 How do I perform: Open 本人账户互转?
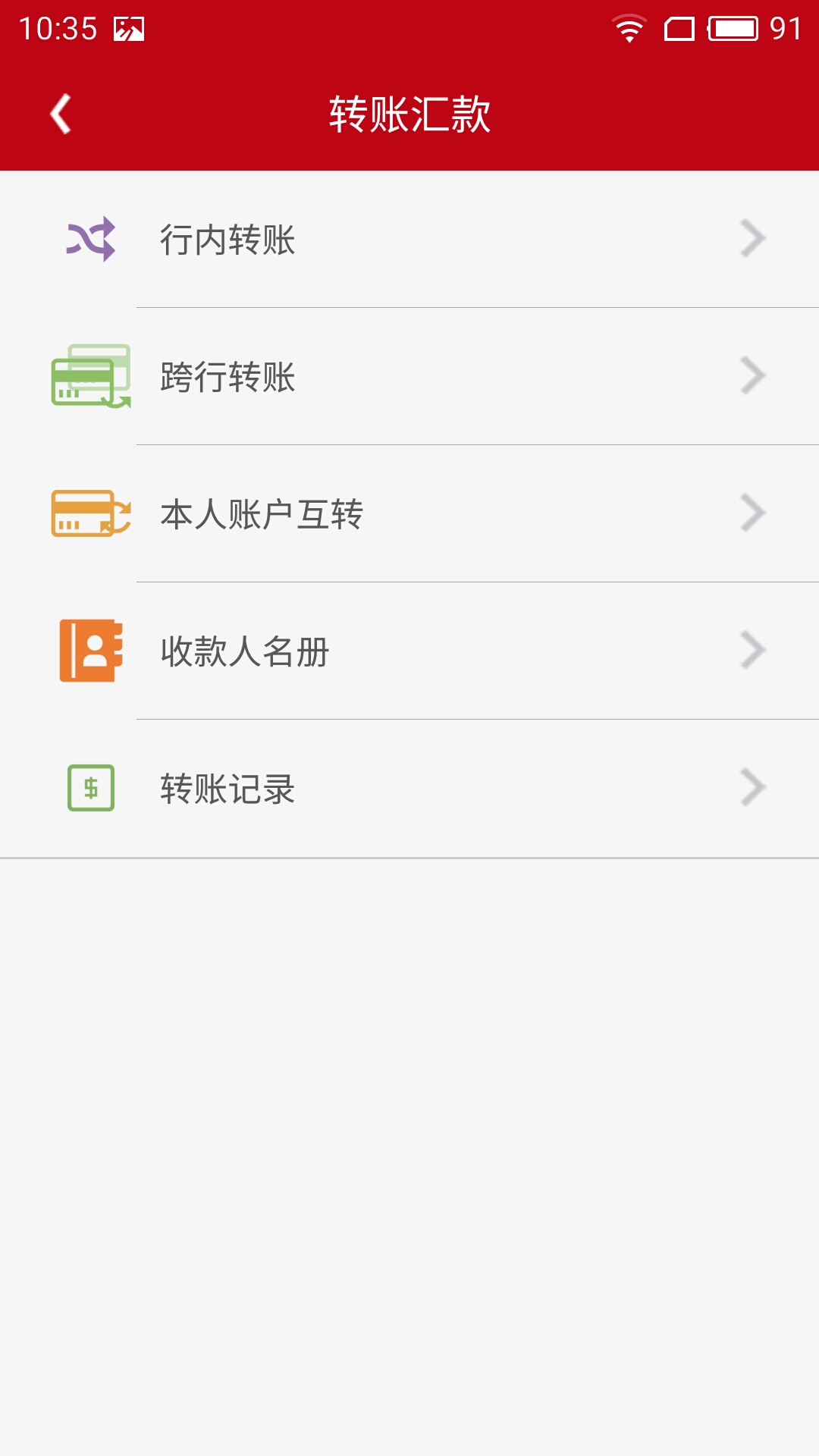point(409,514)
